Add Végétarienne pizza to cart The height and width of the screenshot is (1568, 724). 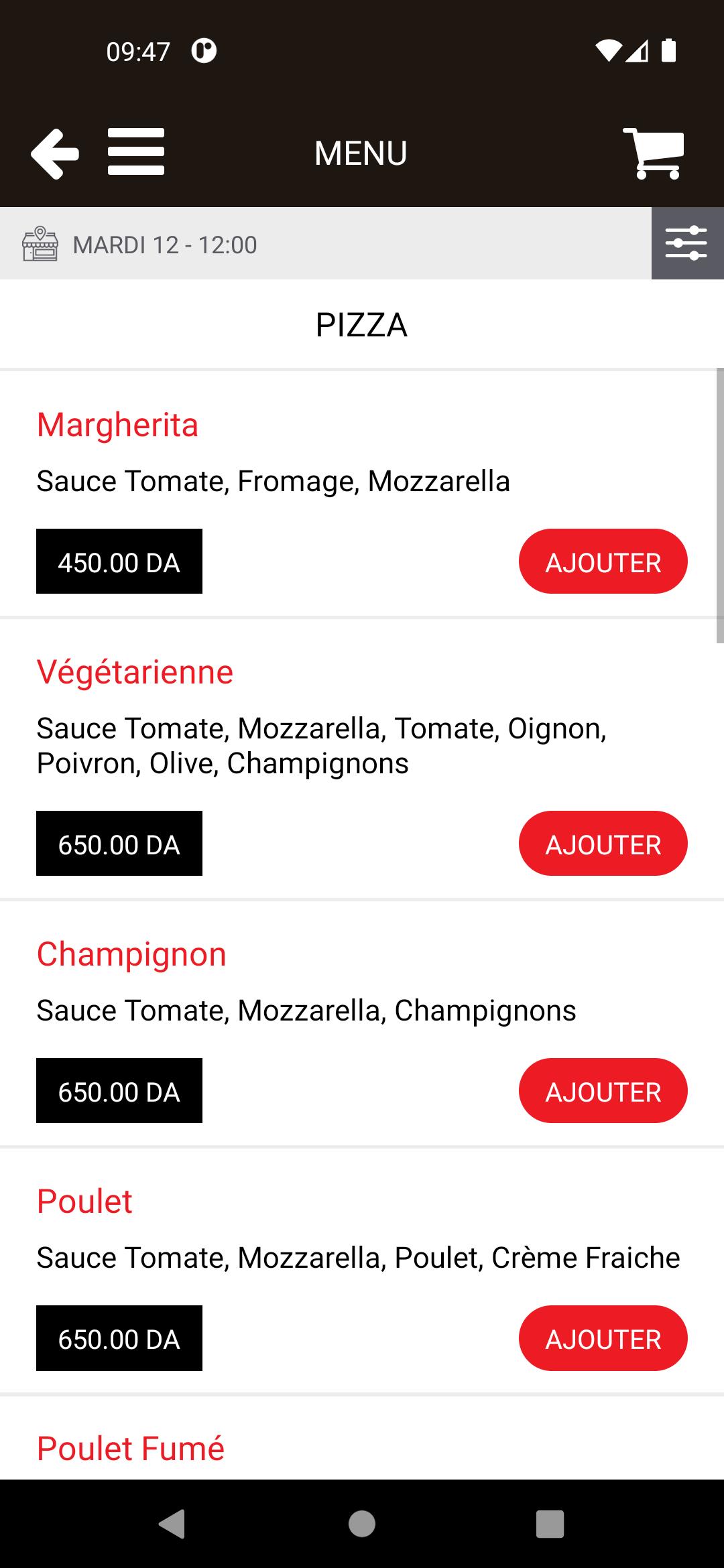pyautogui.click(x=603, y=844)
